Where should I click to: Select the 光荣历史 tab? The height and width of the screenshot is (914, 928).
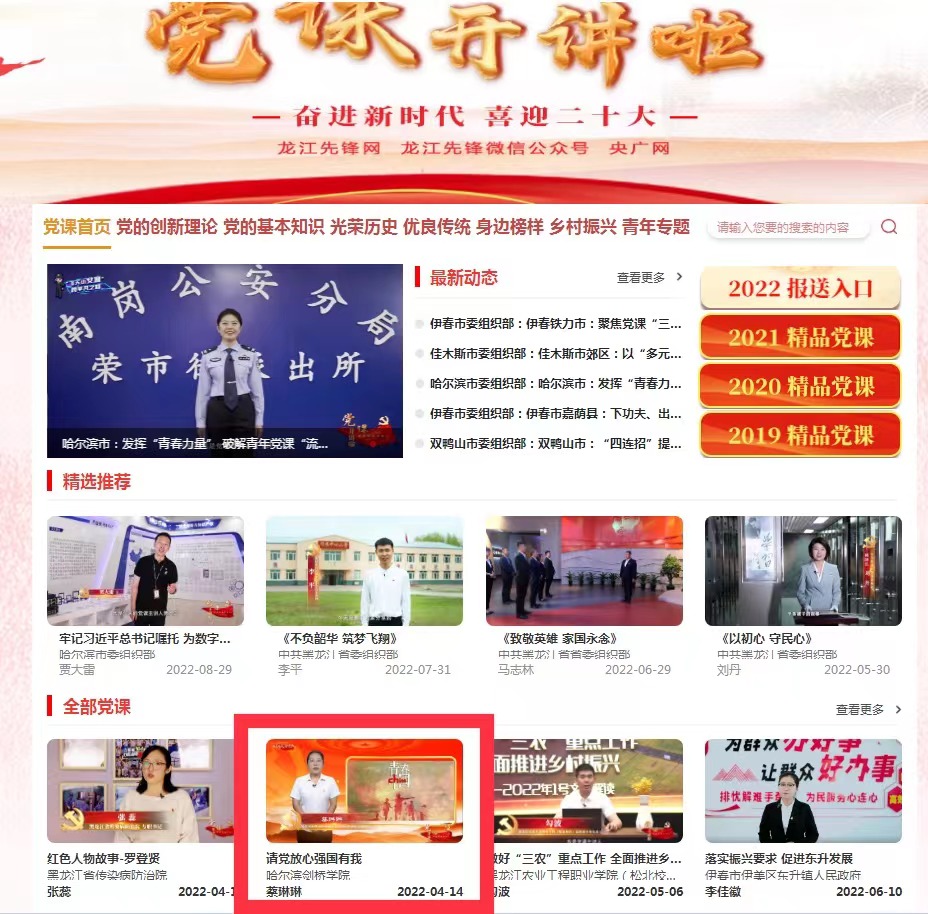pyautogui.click(x=364, y=227)
